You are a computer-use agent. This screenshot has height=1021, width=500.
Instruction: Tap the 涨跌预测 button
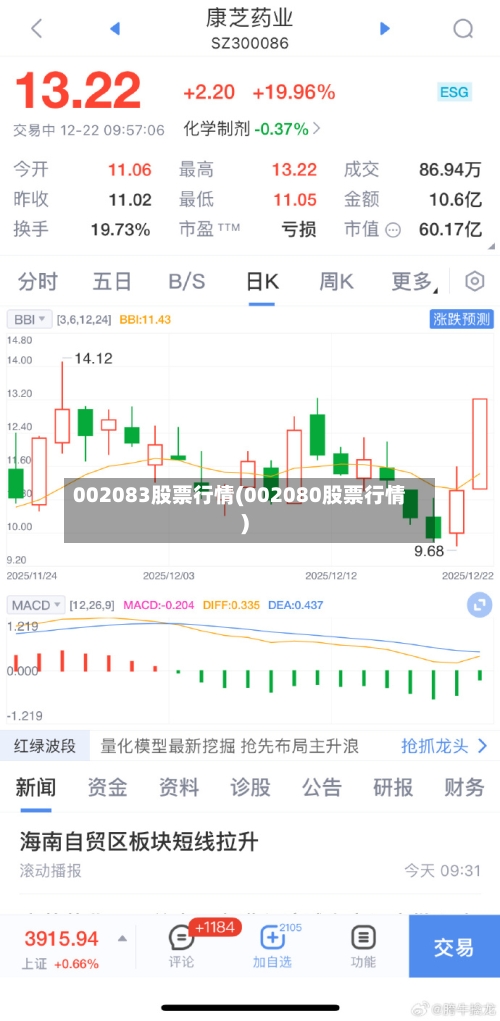[462, 318]
